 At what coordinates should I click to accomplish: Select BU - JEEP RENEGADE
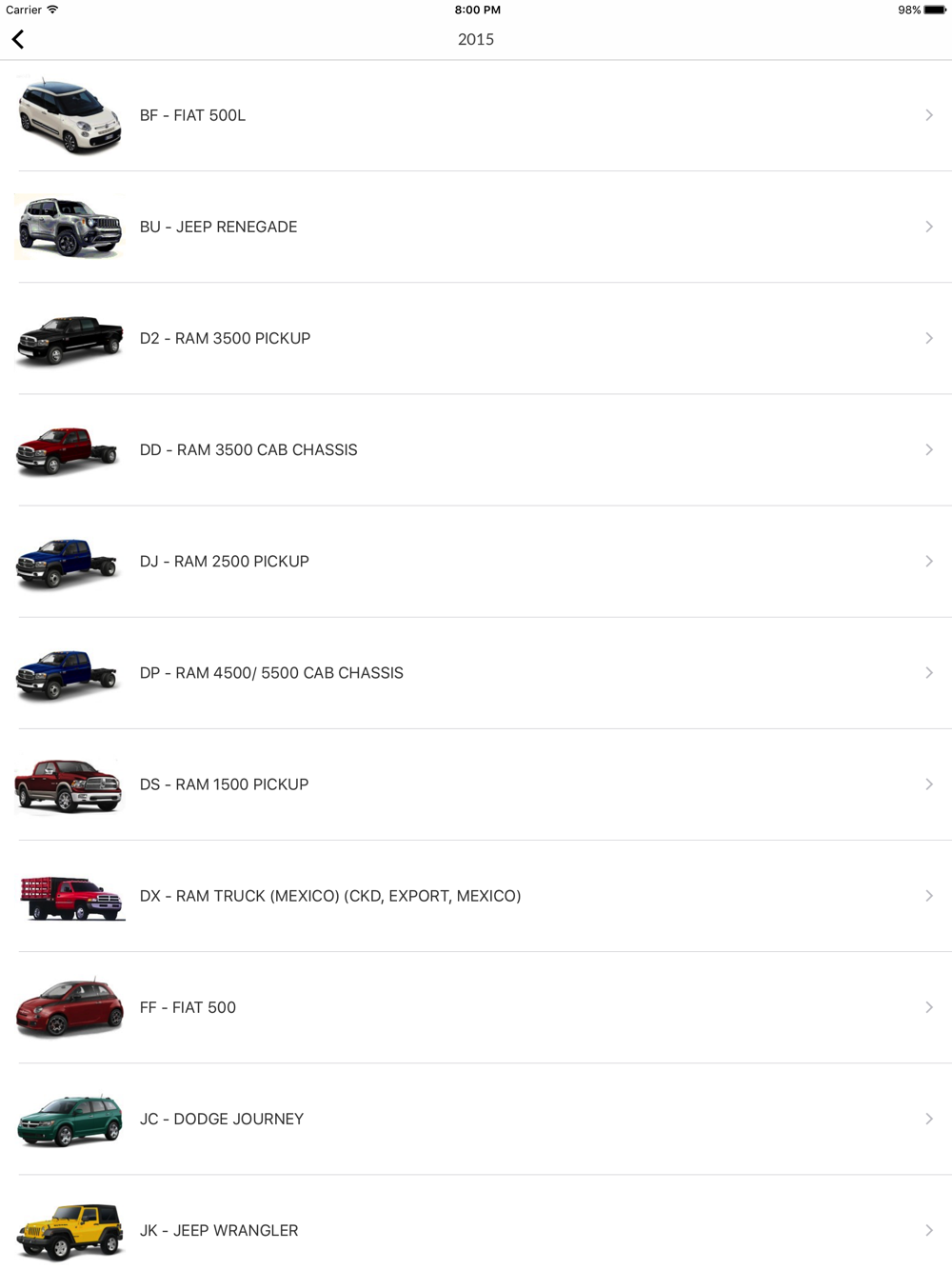tap(476, 227)
